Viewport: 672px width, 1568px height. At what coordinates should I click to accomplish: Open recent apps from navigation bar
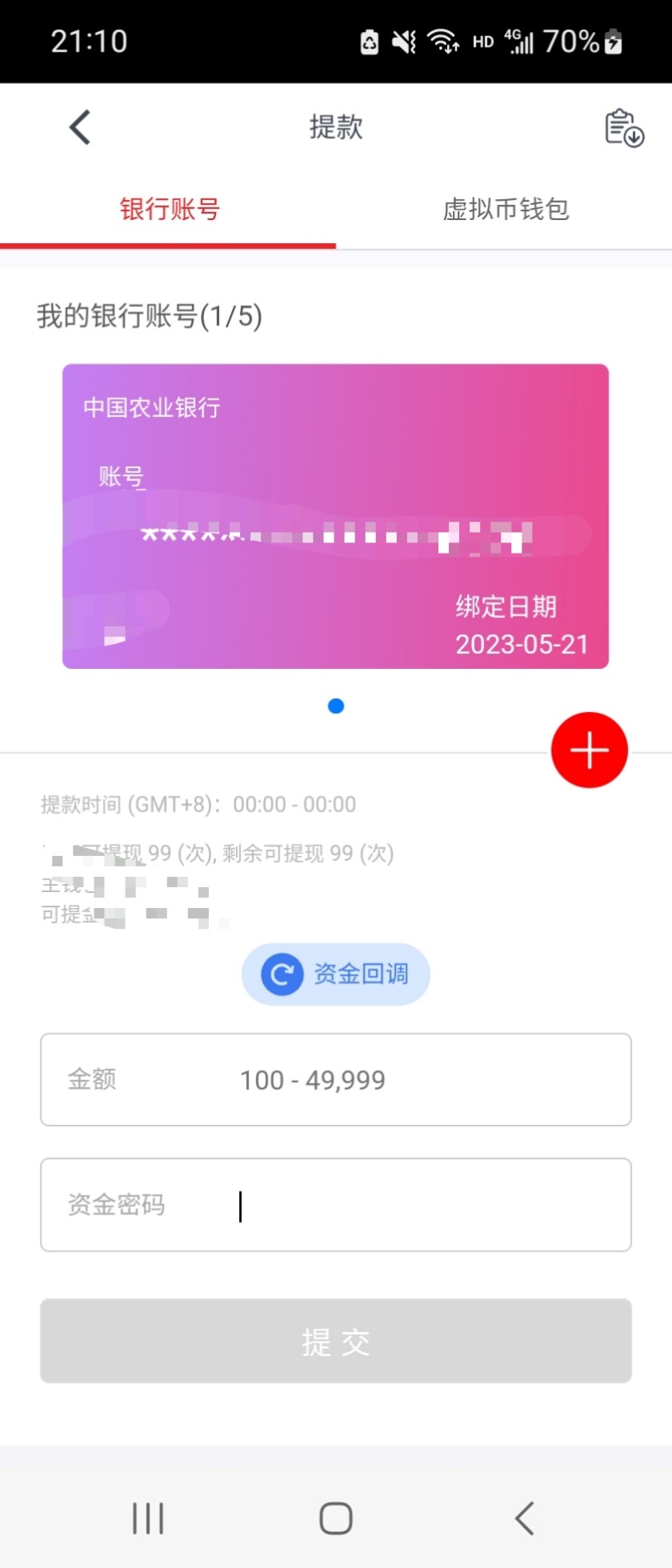tap(148, 1518)
